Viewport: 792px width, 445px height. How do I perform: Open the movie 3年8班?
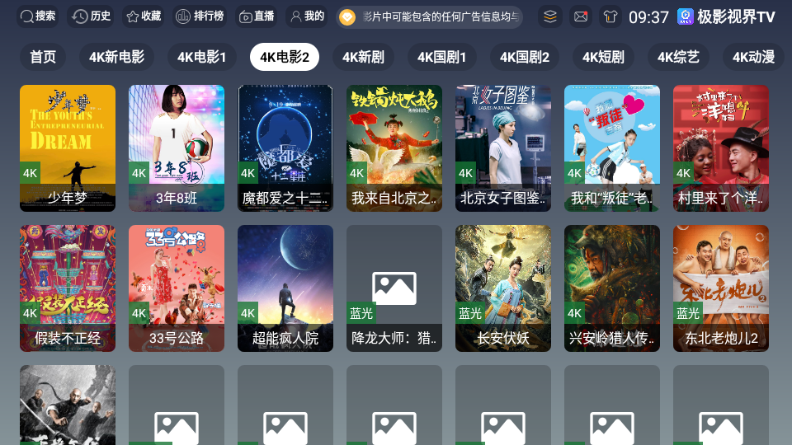coord(177,148)
